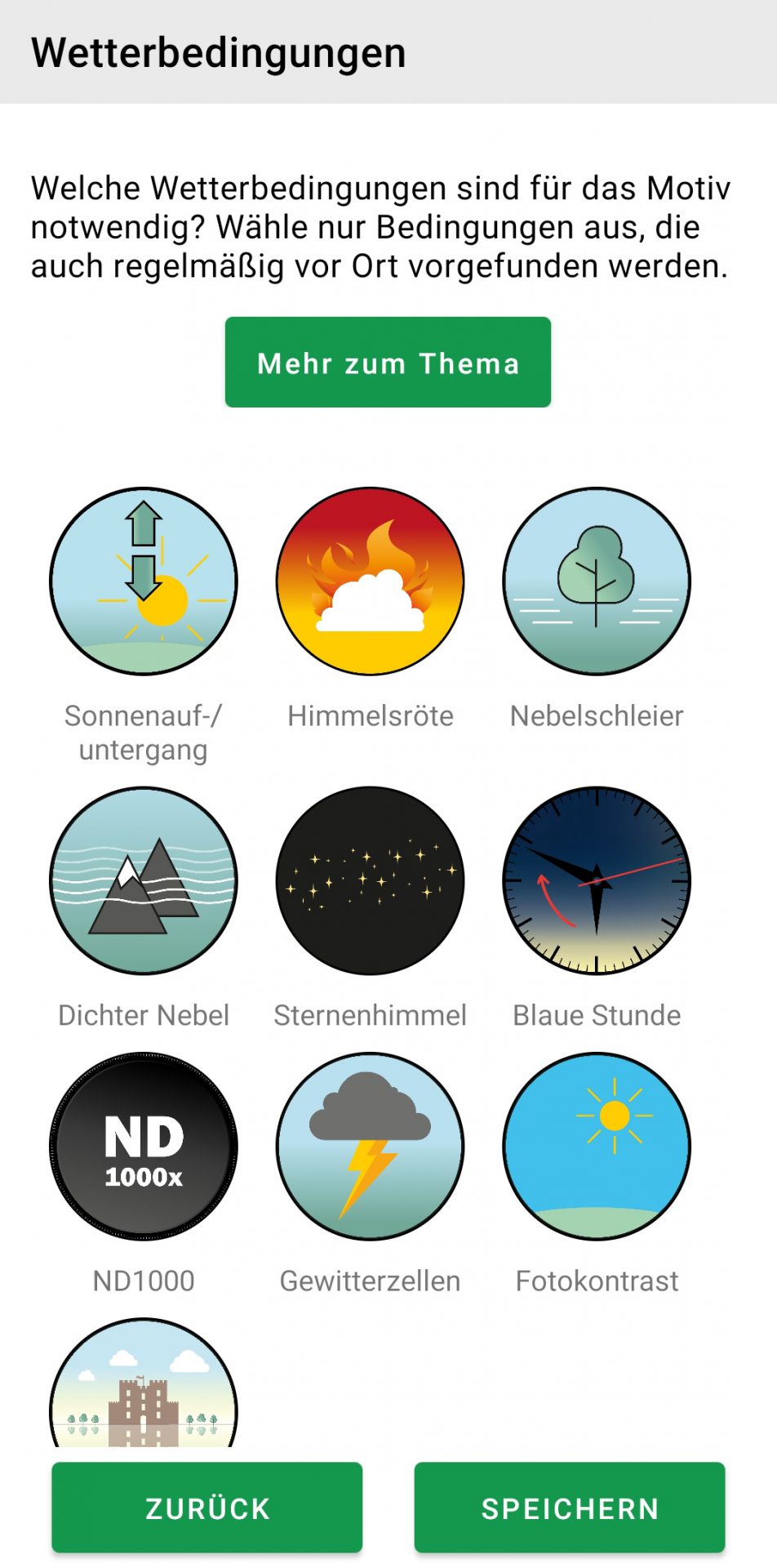The height and width of the screenshot is (1568, 777).
Task: Pick the Dichter Nebel condition
Action: coord(144,880)
